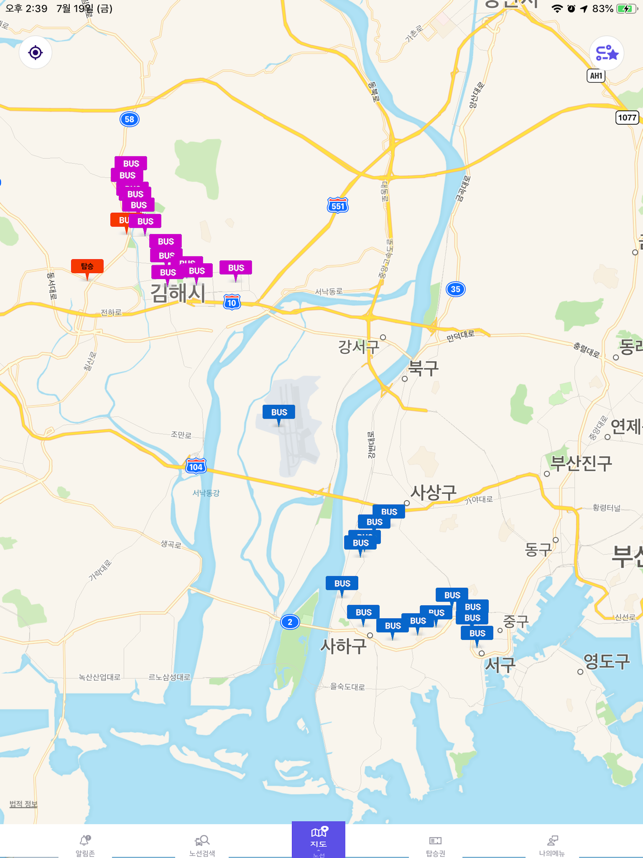643x858 pixels.
Task: Select the blue BUS marker at airport
Action: click(279, 412)
